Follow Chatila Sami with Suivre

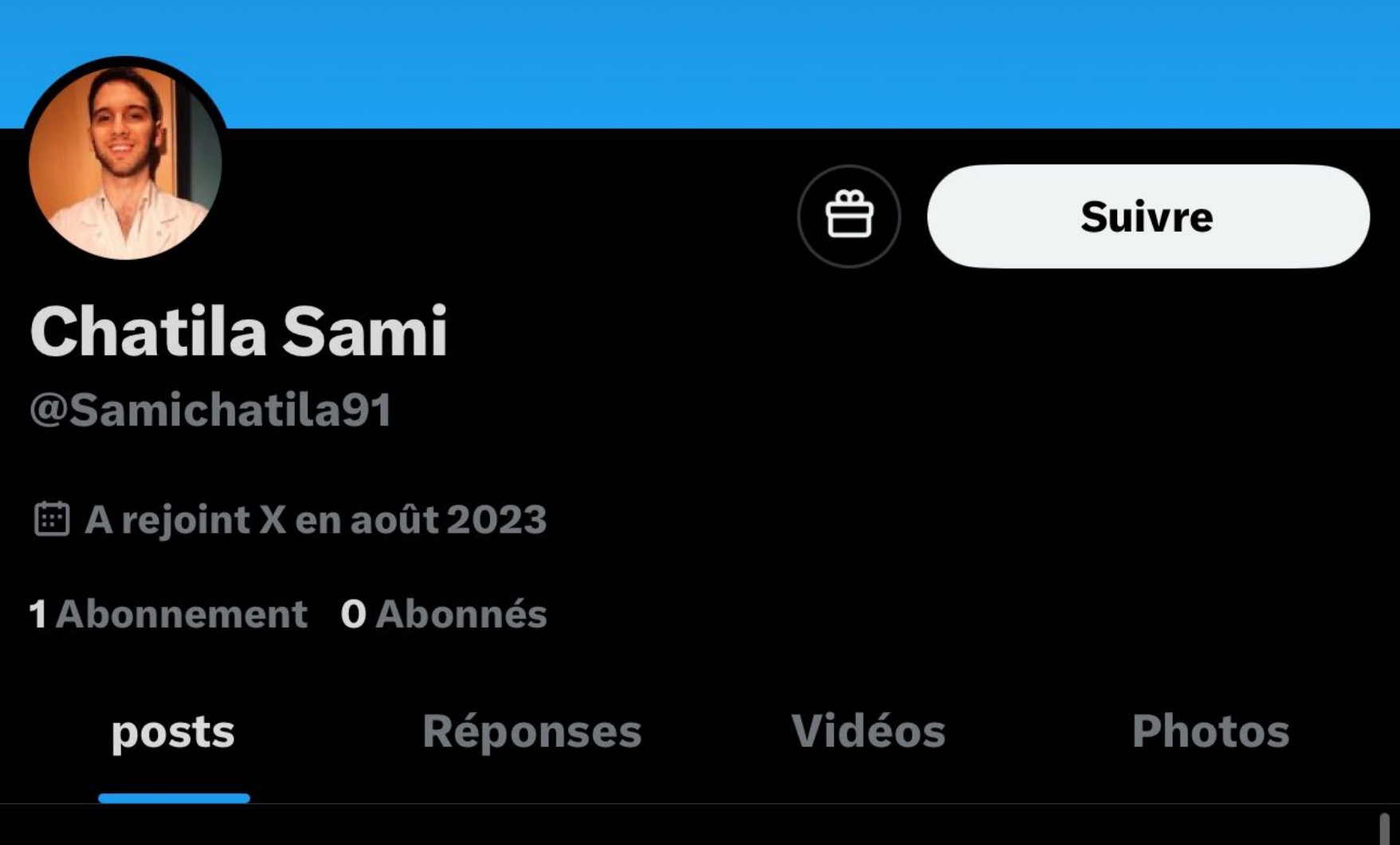click(1147, 216)
